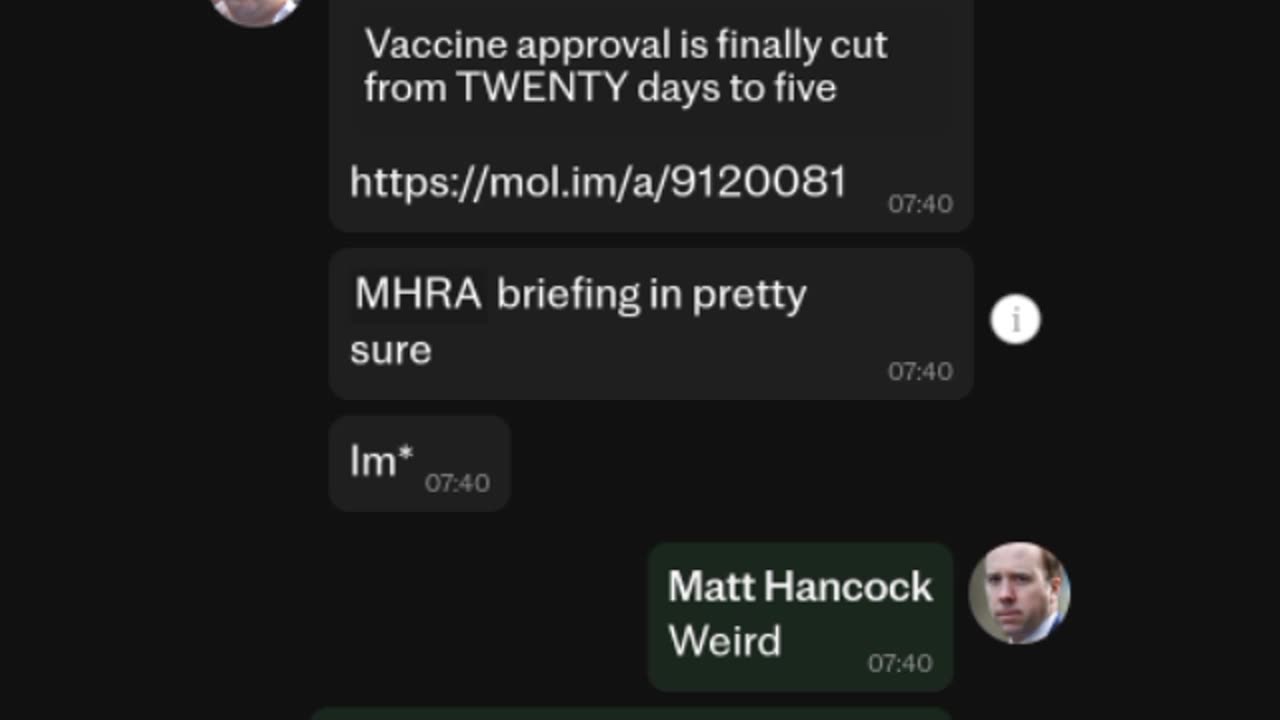Open Matt Hancock's profile picture
The width and height of the screenshot is (1280, 720).
[1019, 593]
